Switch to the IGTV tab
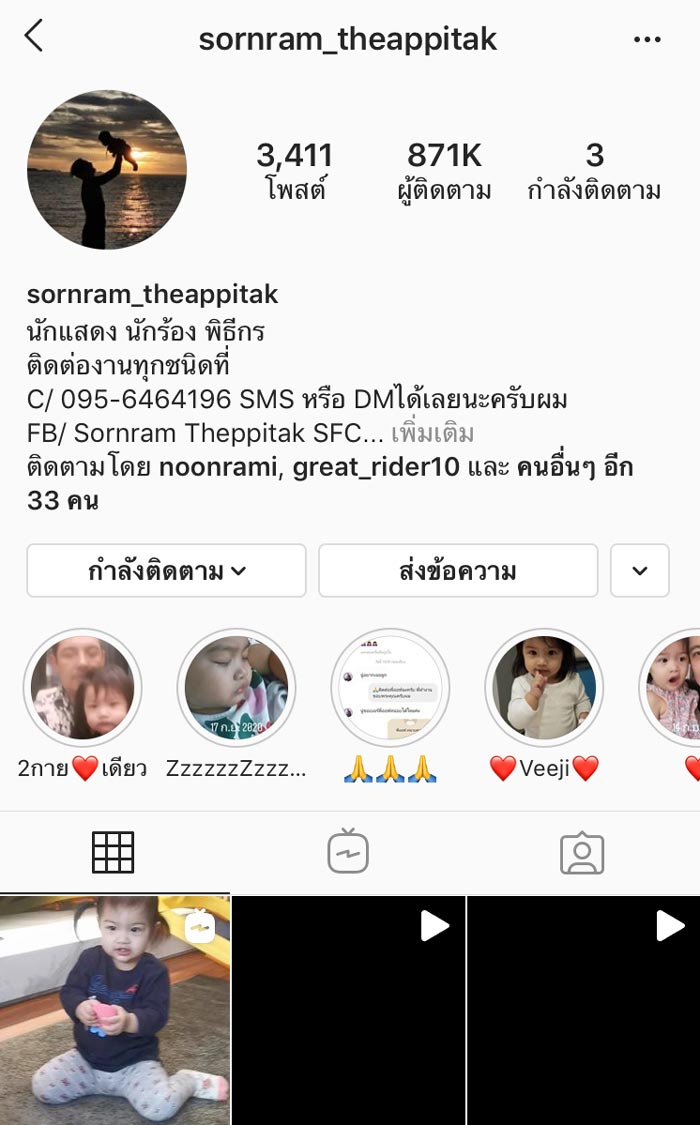This screenshot has width=700, height=1125. (348, 853)
